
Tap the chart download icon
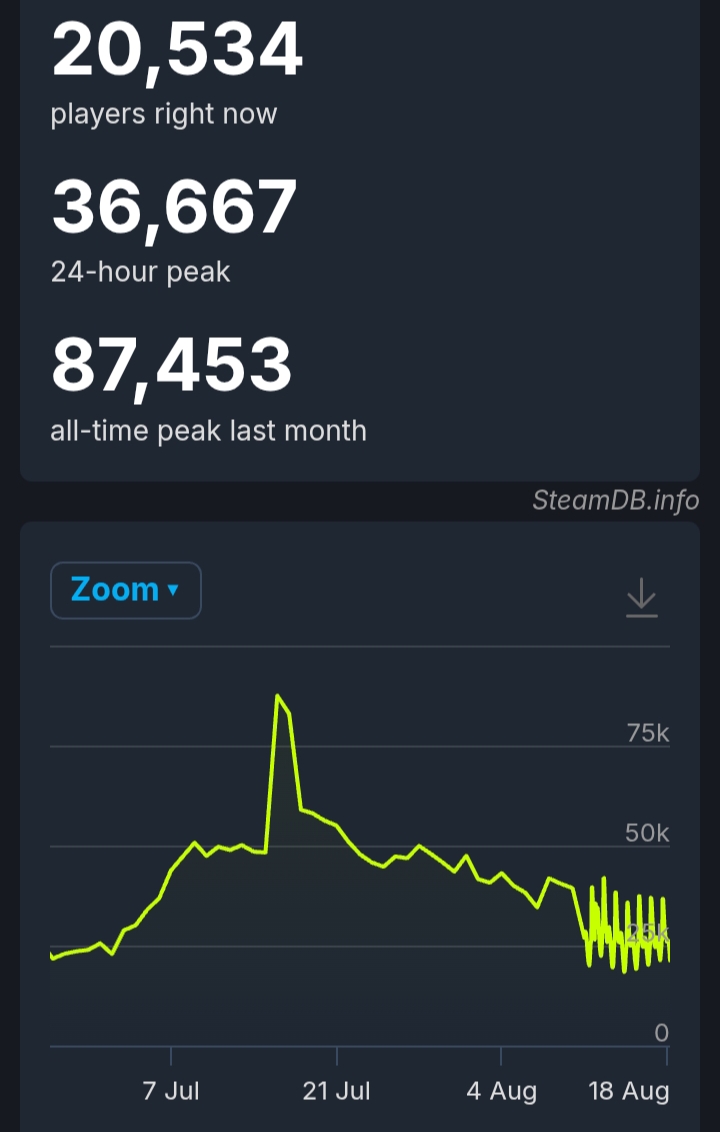click(641, 598)
